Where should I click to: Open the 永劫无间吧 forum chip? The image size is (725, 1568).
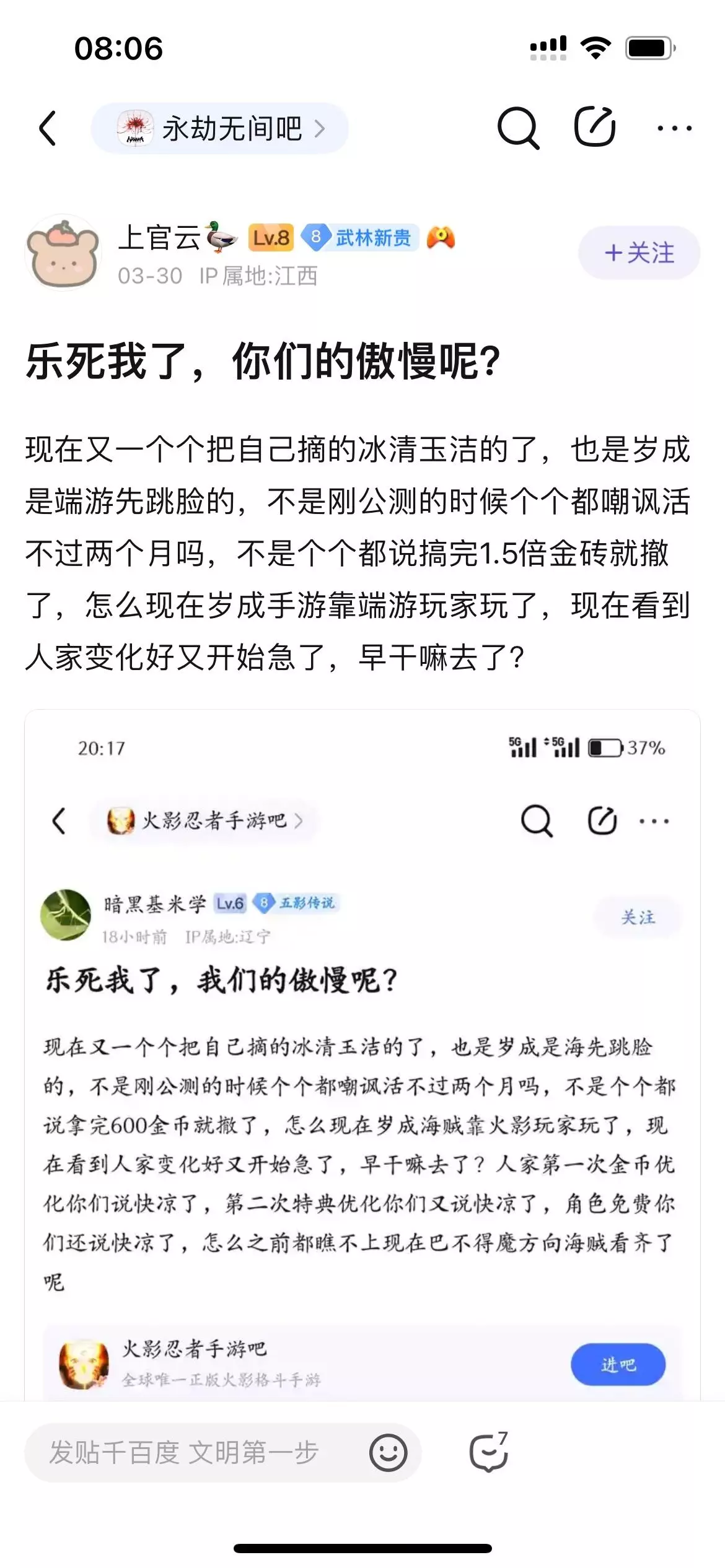[x=219, y=128]
